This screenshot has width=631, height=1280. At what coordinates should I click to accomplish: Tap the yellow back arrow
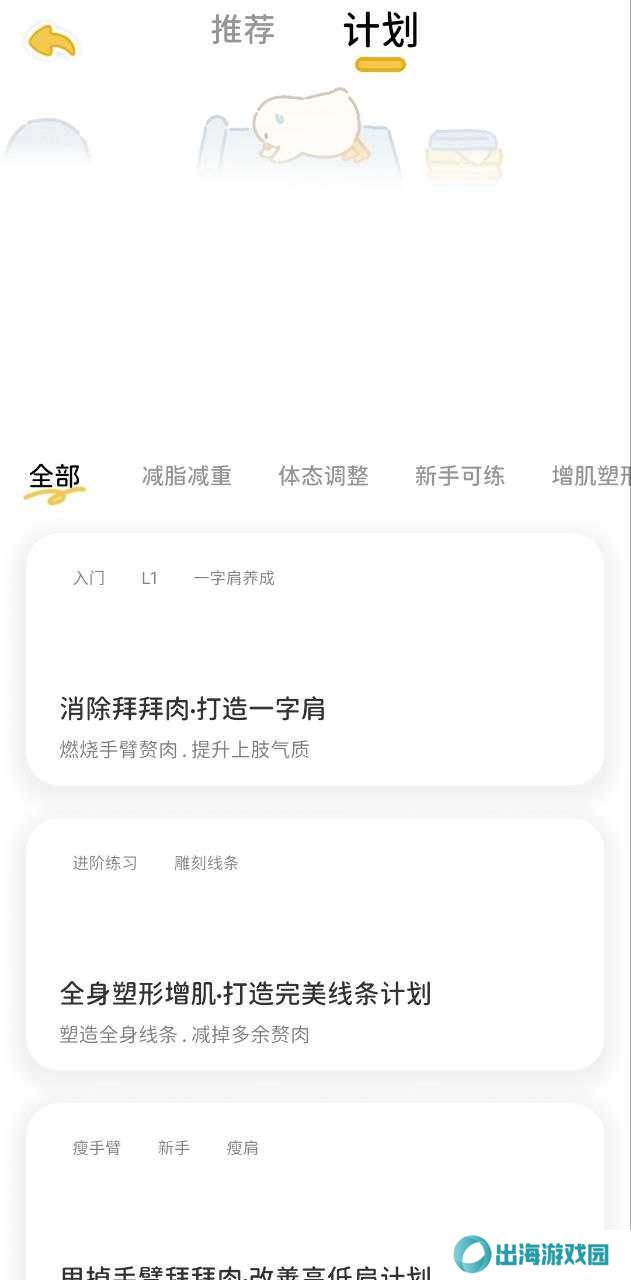coord(52,42)
